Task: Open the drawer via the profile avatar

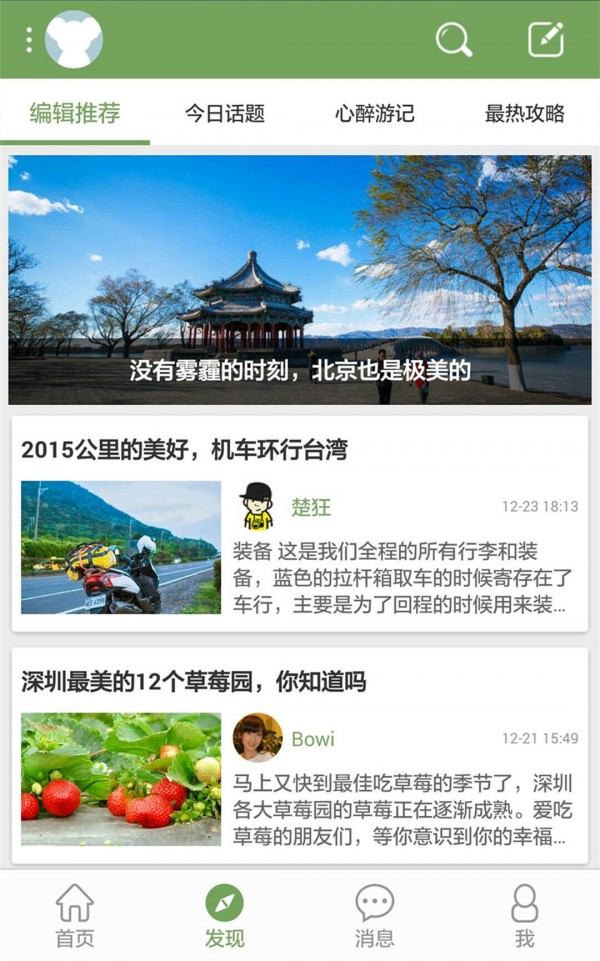Action: pyautogui.click(x=73, y=40)
